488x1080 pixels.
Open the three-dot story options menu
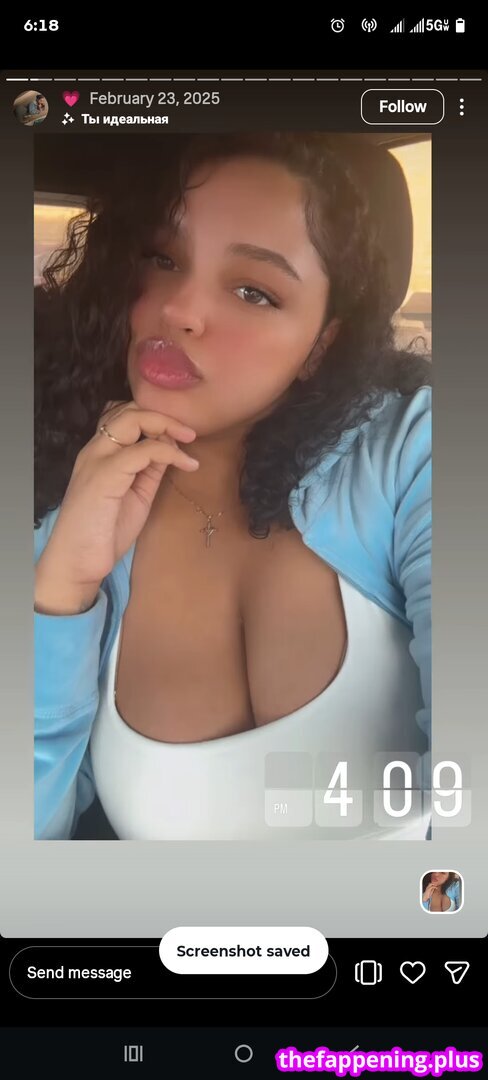point(461,107)
